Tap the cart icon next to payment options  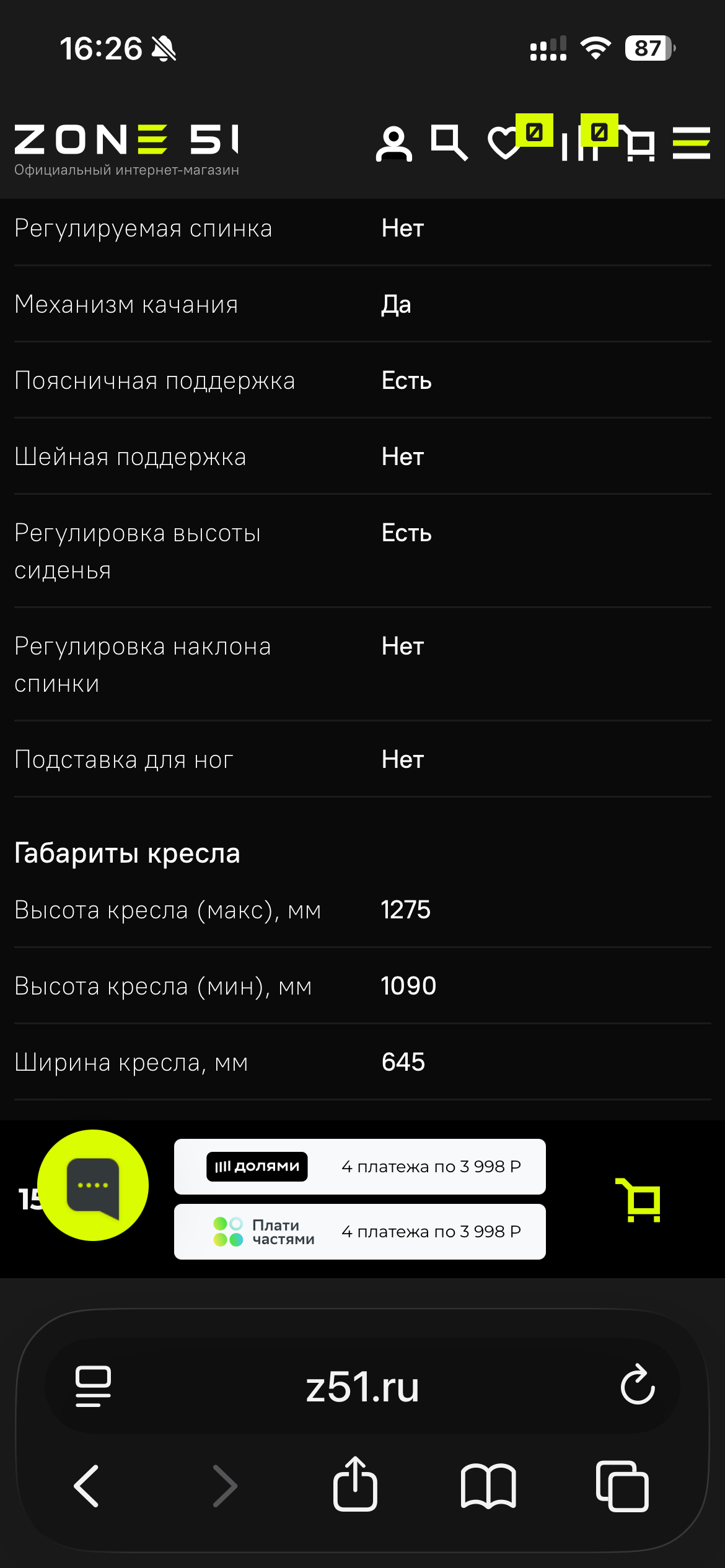click(x=638, y=1200)
